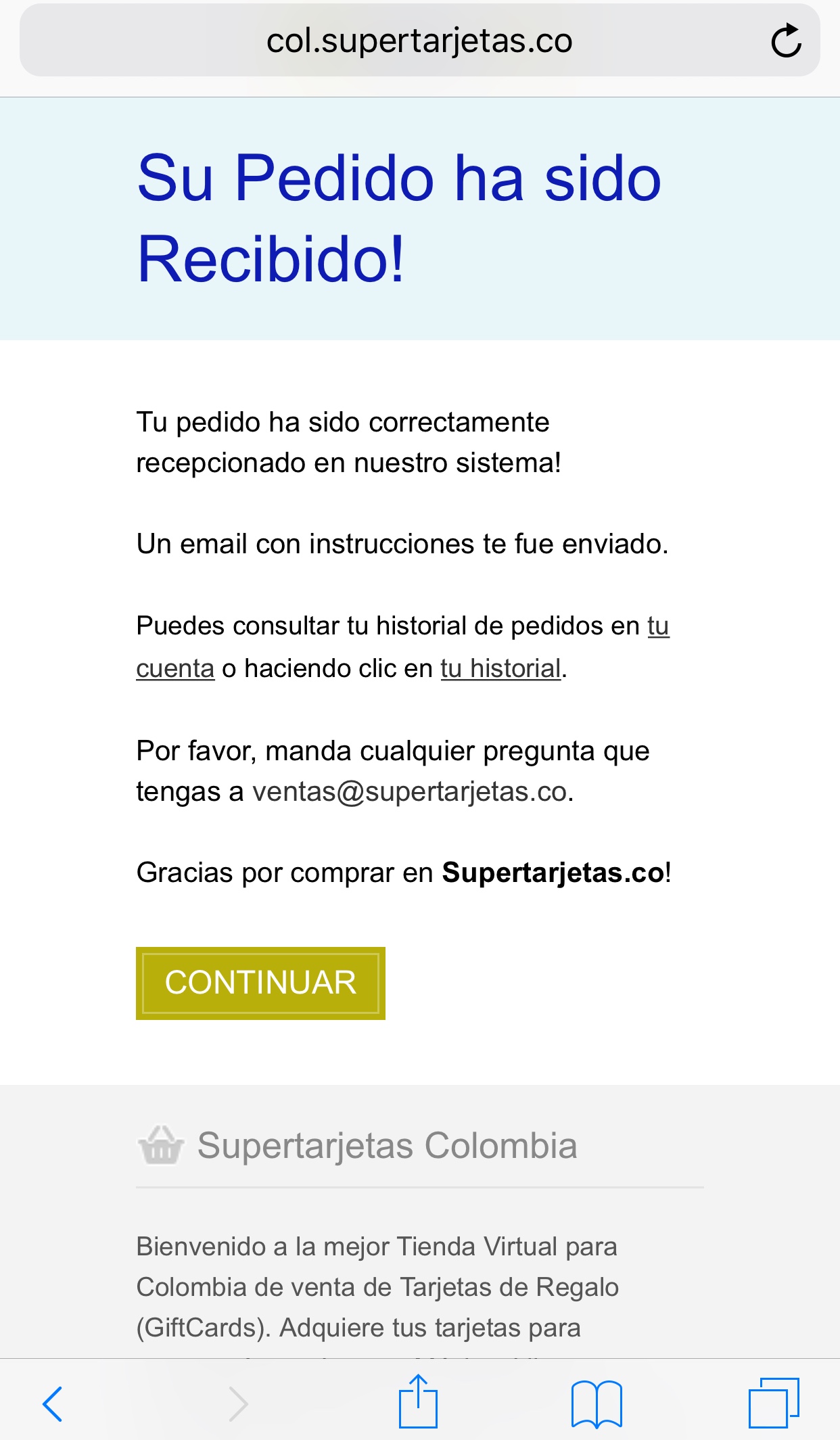This screenshot has height=1440, width=840.
Task: Reload the page with the refresh icon
Action: 786,41
